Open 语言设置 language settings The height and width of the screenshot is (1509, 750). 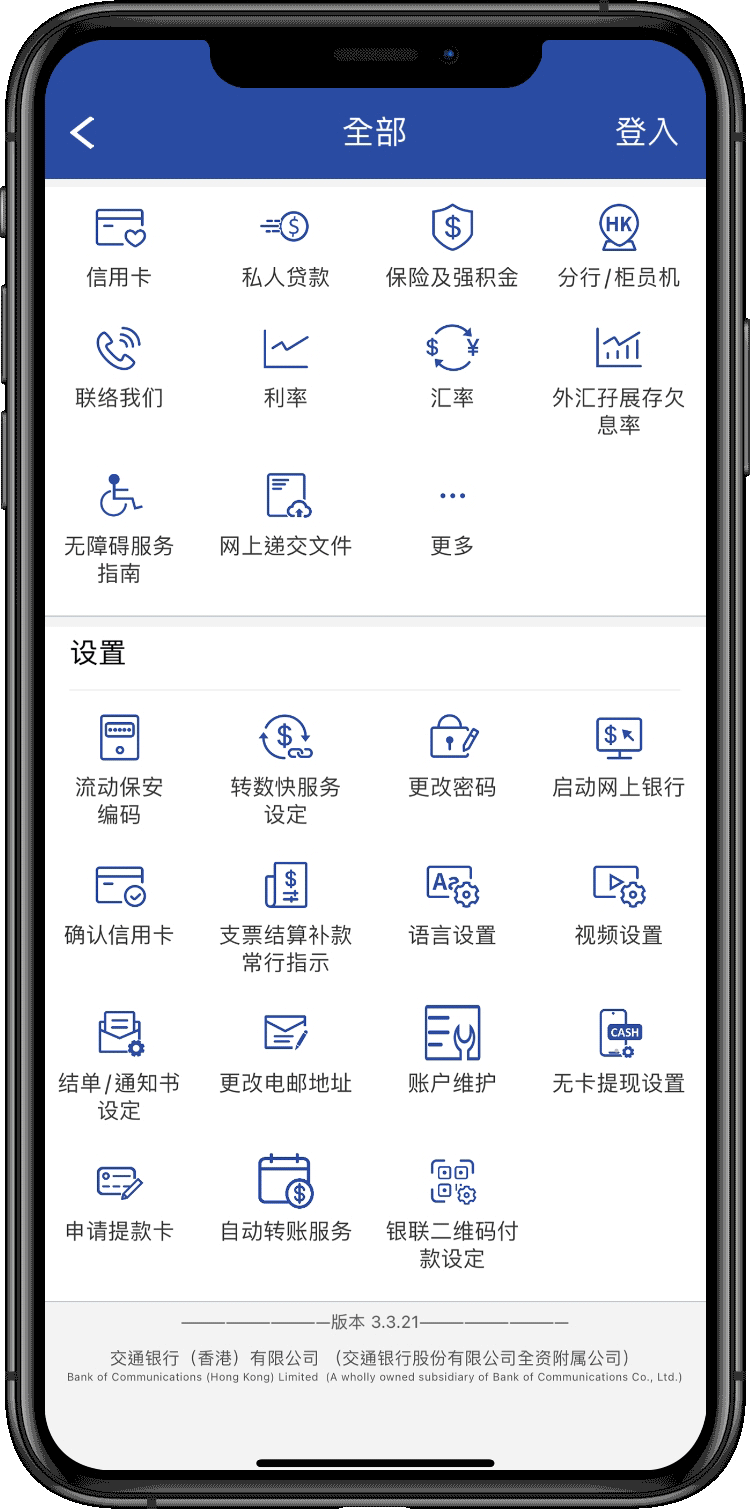tap(452, 904)
